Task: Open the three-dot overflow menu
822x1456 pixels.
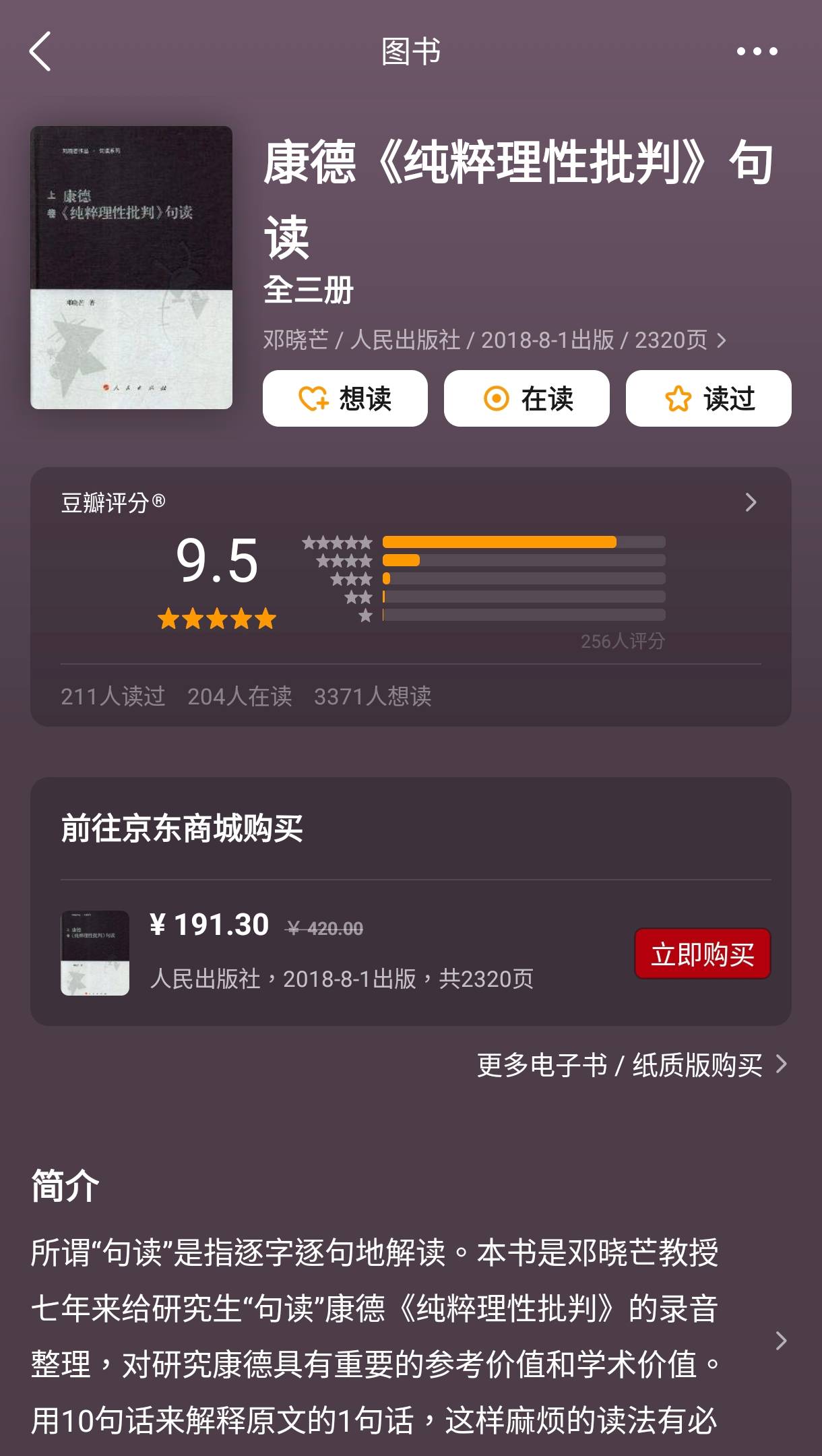Action: 757,52
